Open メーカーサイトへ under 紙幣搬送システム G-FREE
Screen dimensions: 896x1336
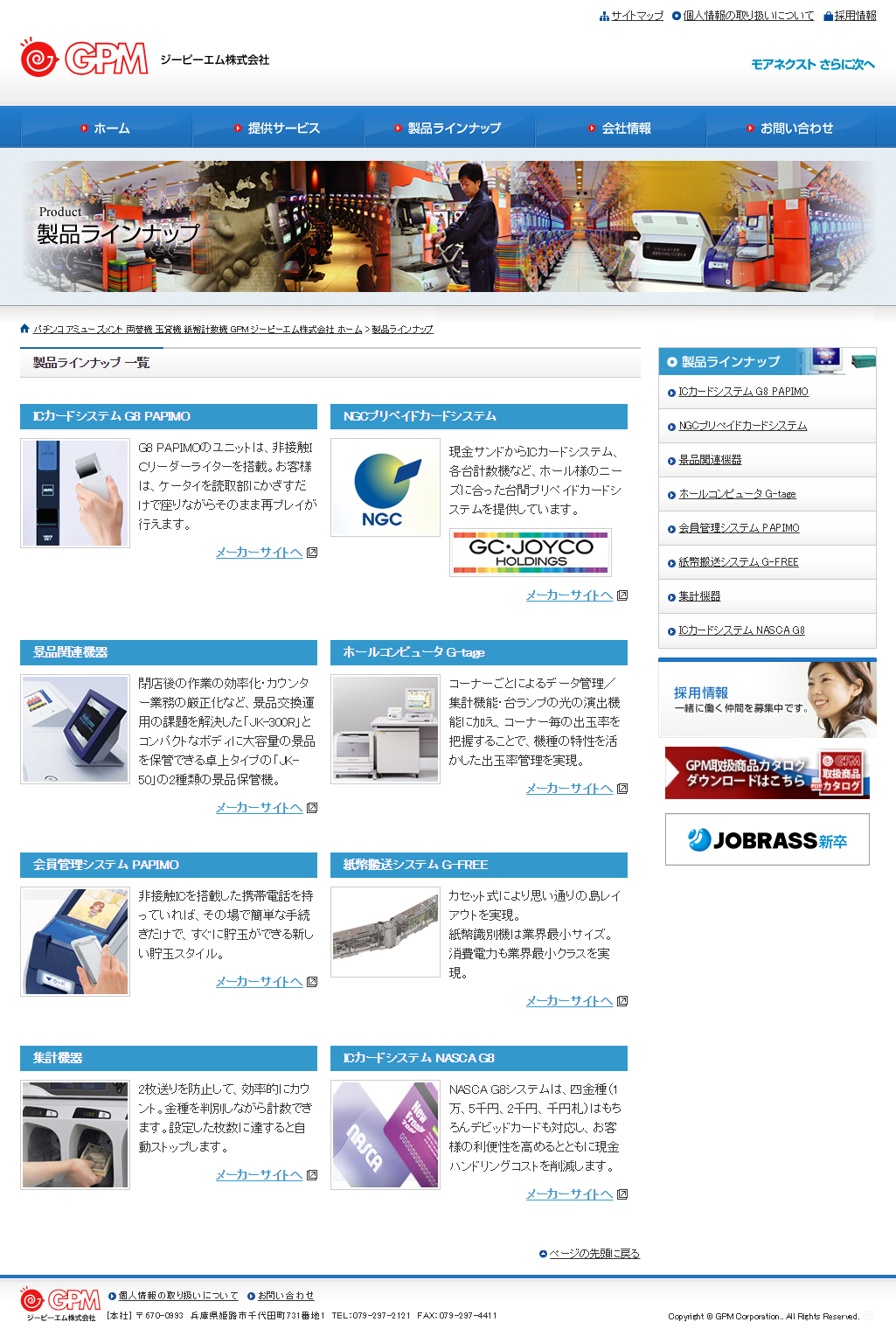(569, 1001)
